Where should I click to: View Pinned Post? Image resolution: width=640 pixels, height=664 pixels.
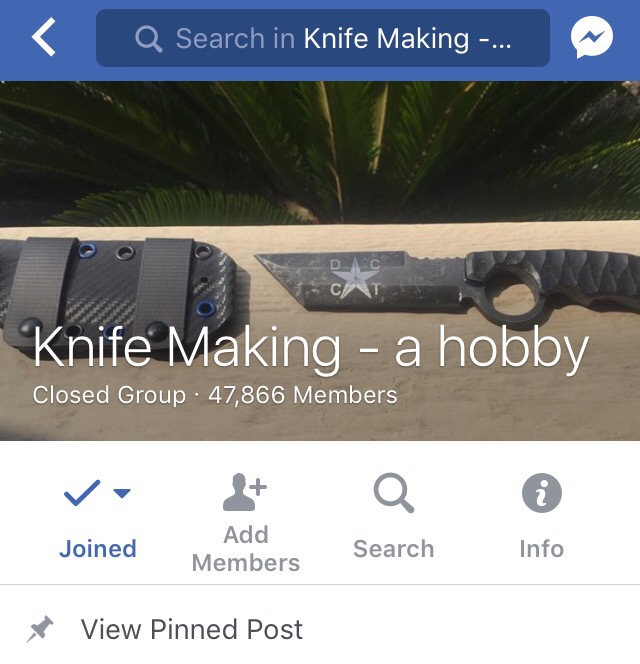tap(190, 630)
